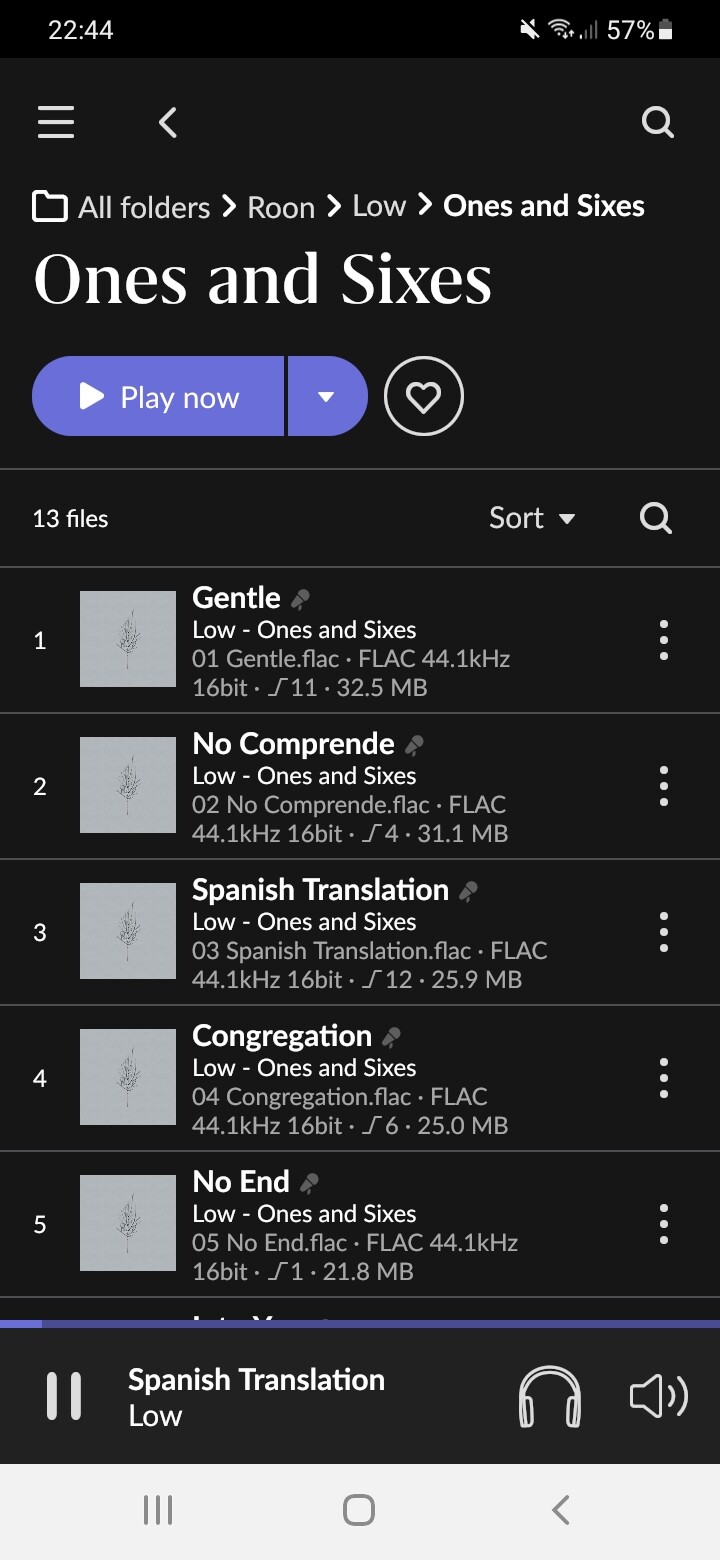Open the Low folder breadcrumb

379,206
